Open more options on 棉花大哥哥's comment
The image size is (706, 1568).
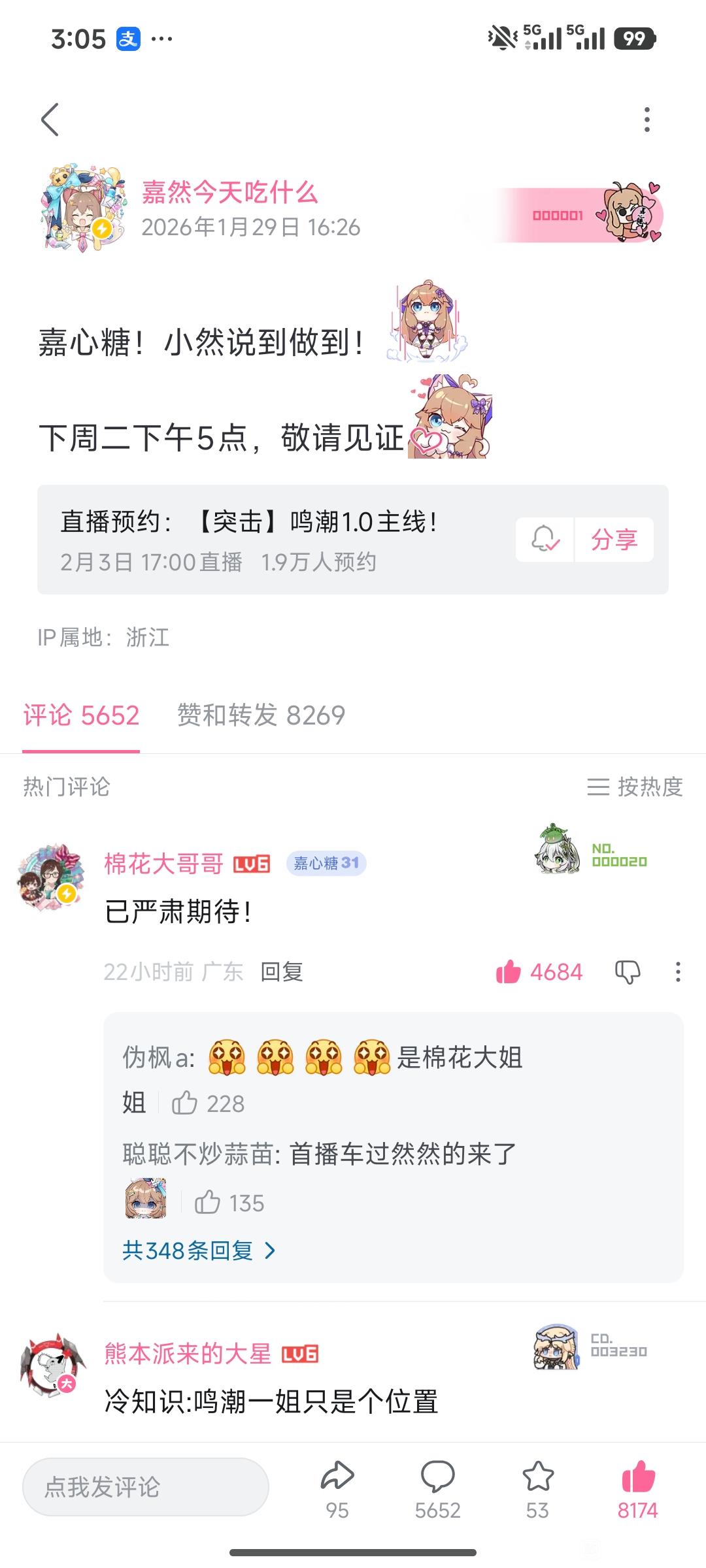(x=678, y=972)
